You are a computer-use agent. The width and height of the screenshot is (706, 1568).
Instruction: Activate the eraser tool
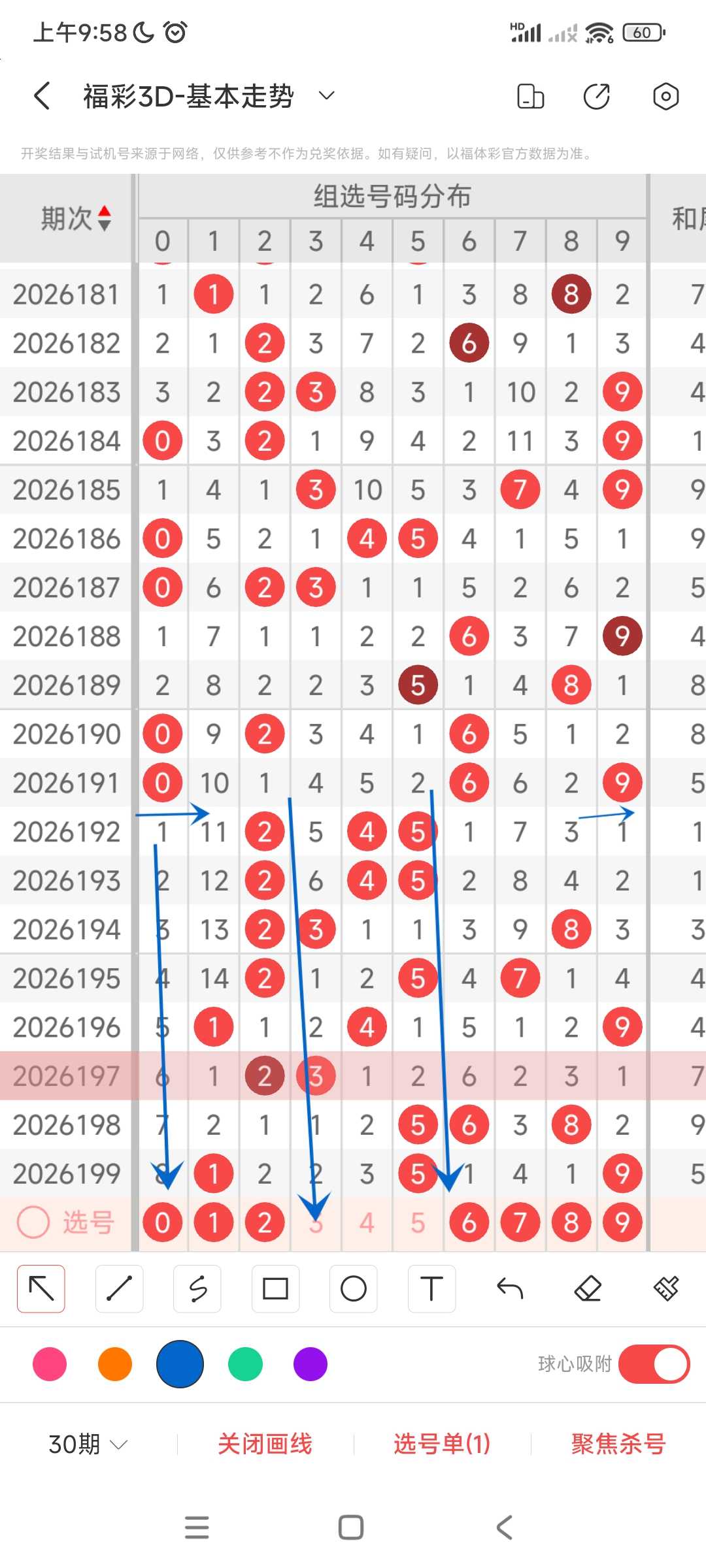coord(588,1288)
